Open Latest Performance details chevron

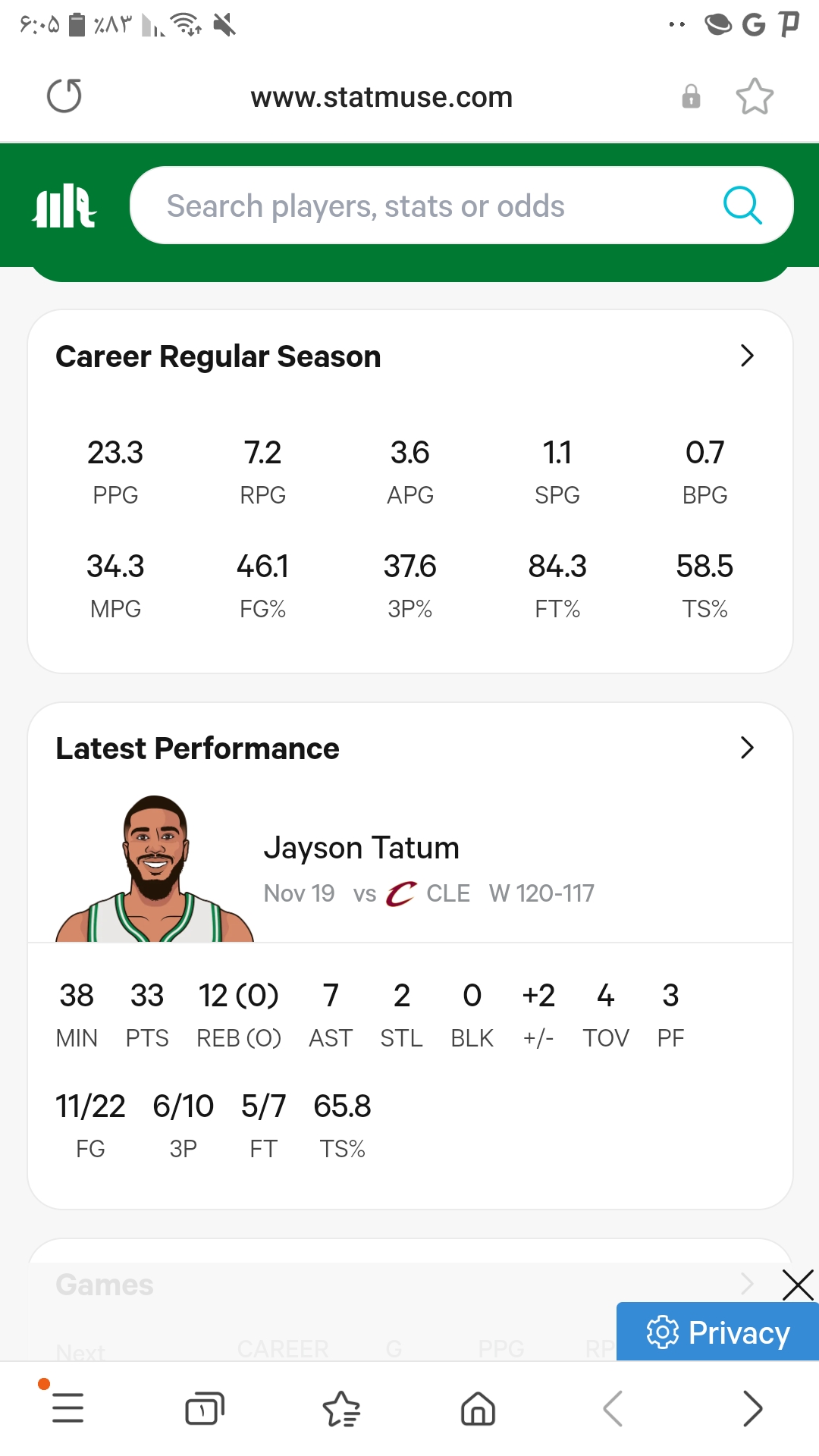747,748
